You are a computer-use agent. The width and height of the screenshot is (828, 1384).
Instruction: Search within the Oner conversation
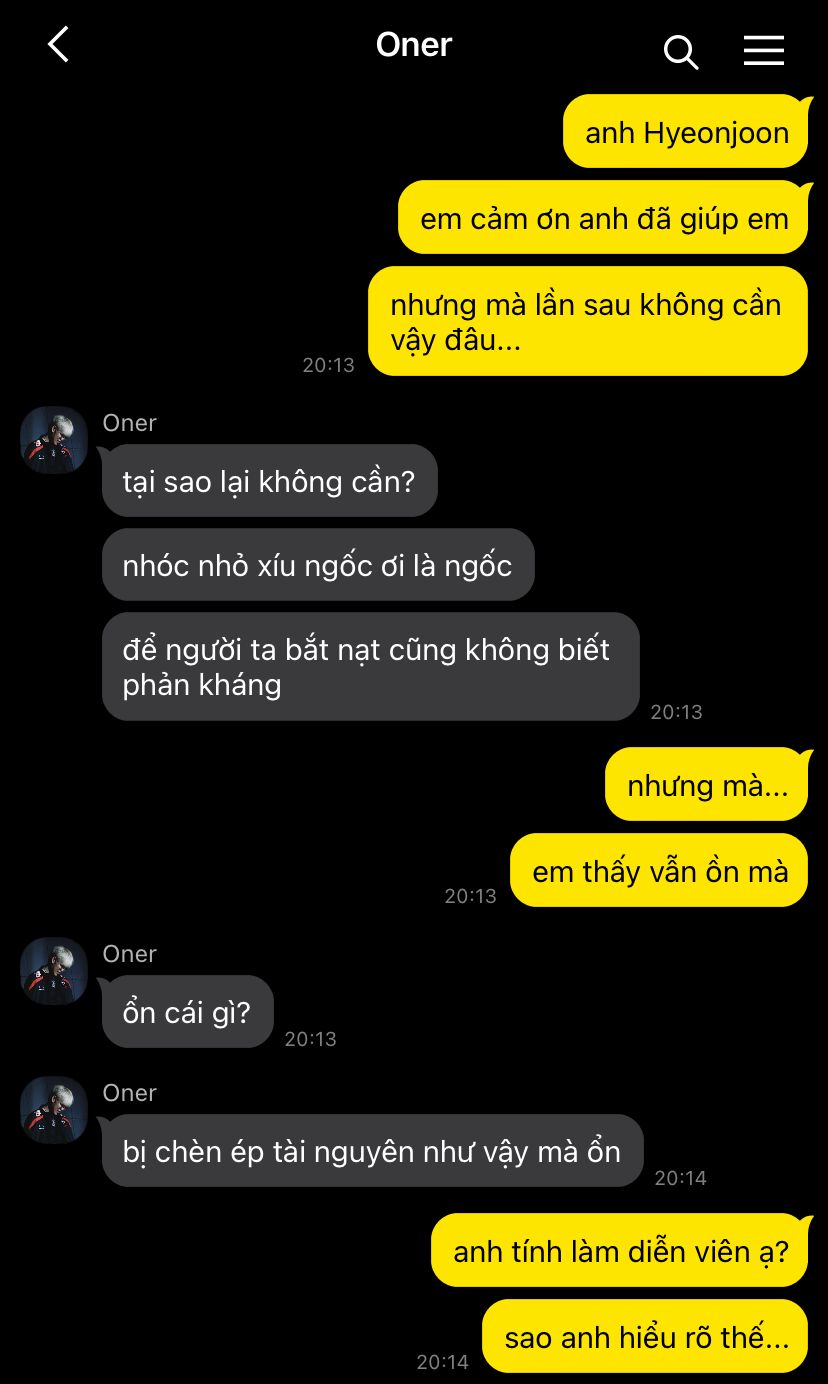pos(680,51)
